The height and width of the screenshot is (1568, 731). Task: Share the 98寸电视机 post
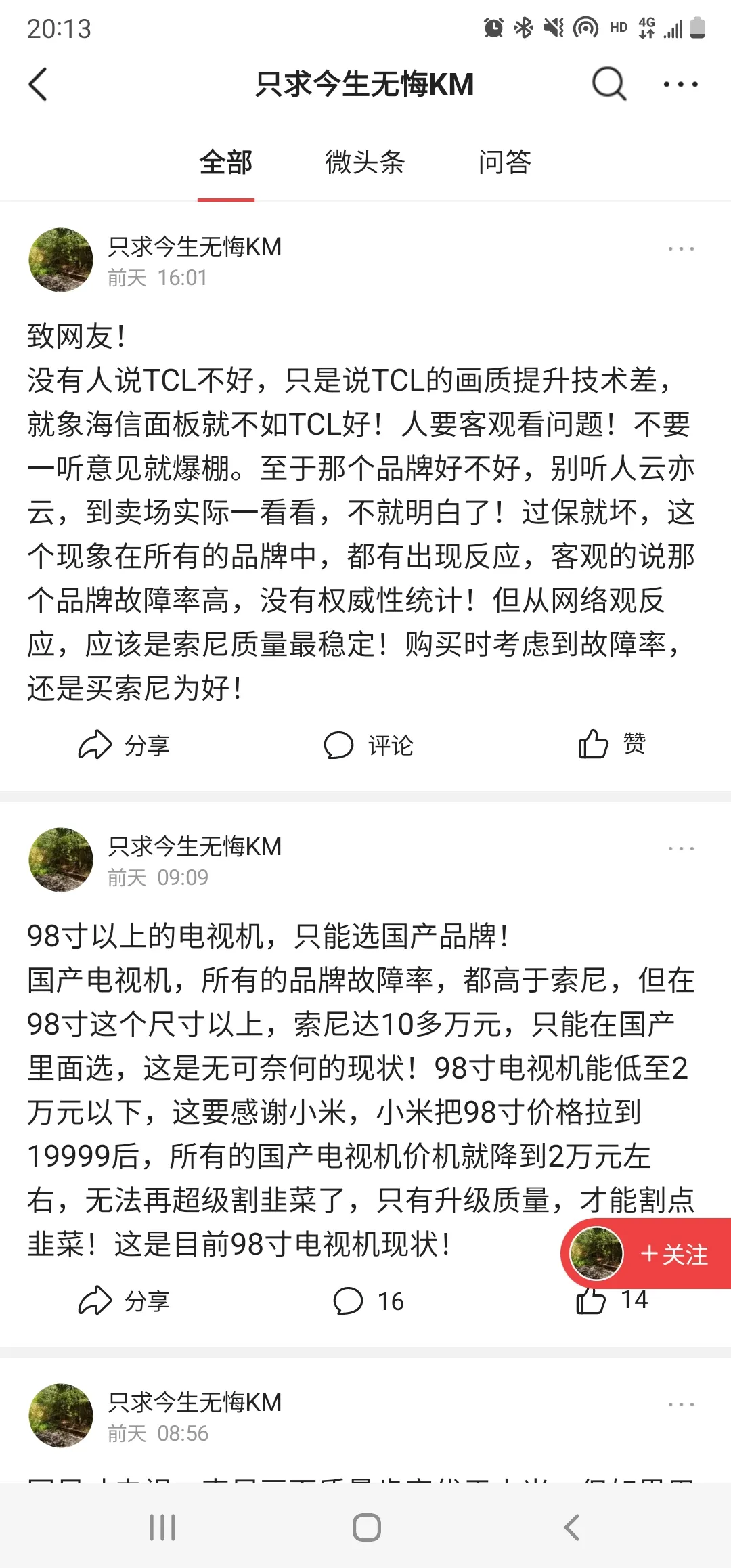point(125,1301)
